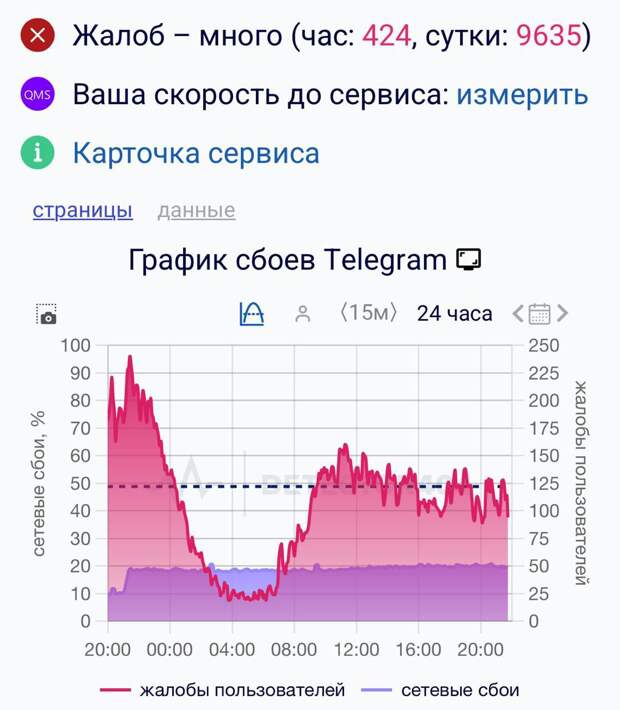Switch to the 'страницы' tab
The width and height of the screenshot is (620, 710).
[x=83, y=210]
